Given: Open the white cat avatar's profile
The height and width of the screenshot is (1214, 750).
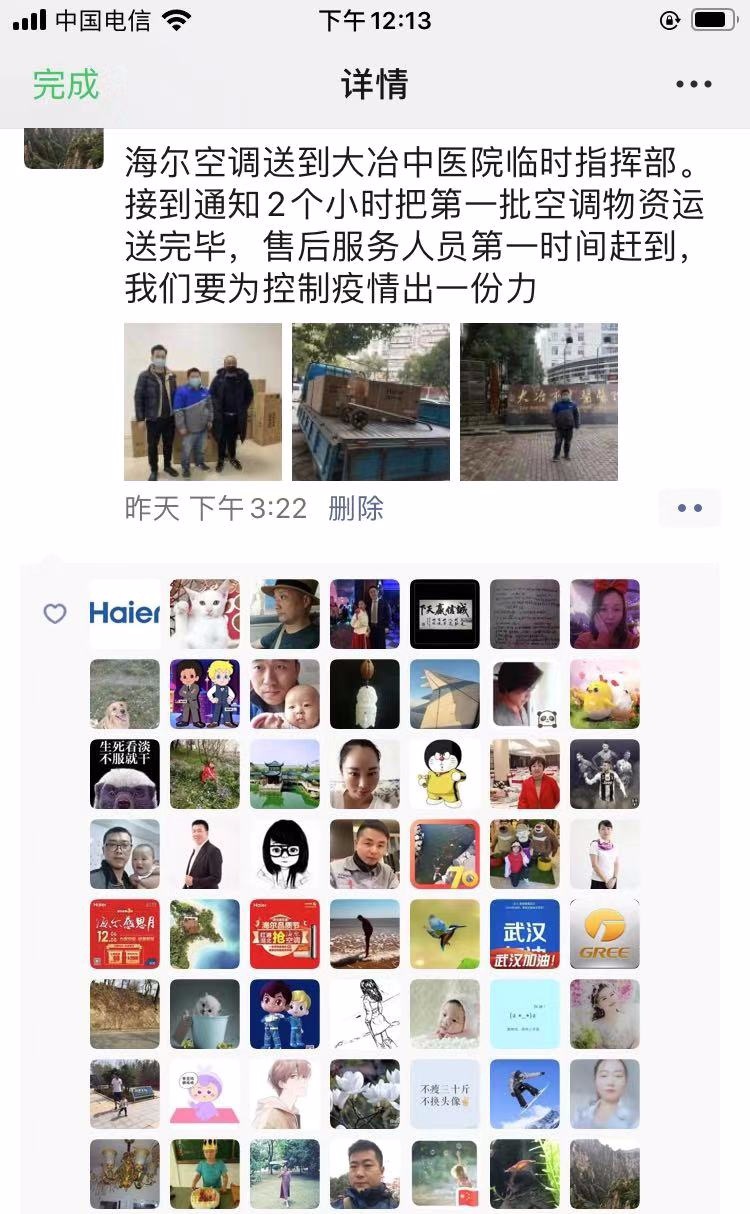Looking at the screenshot, I should click(x=205, y=614).
